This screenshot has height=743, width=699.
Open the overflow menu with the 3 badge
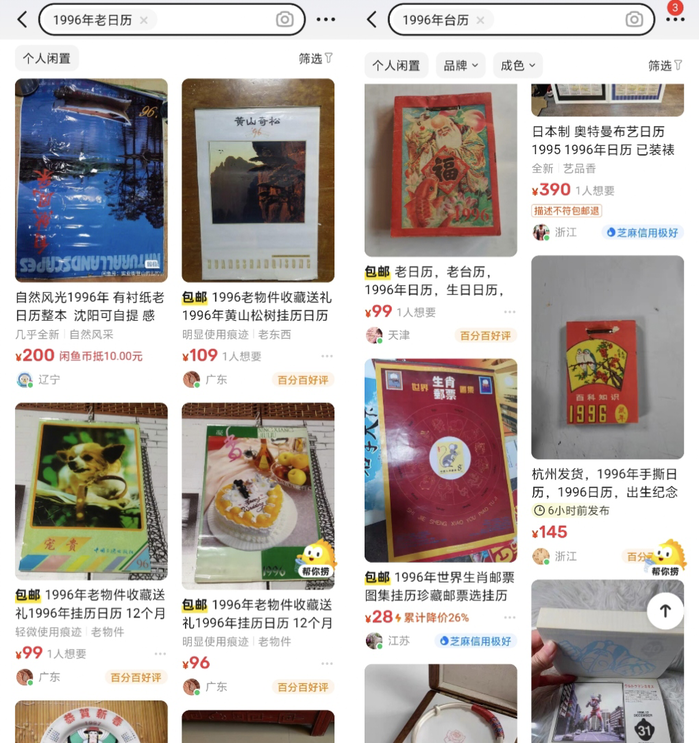pyautogui.click(x=675, y=20)
